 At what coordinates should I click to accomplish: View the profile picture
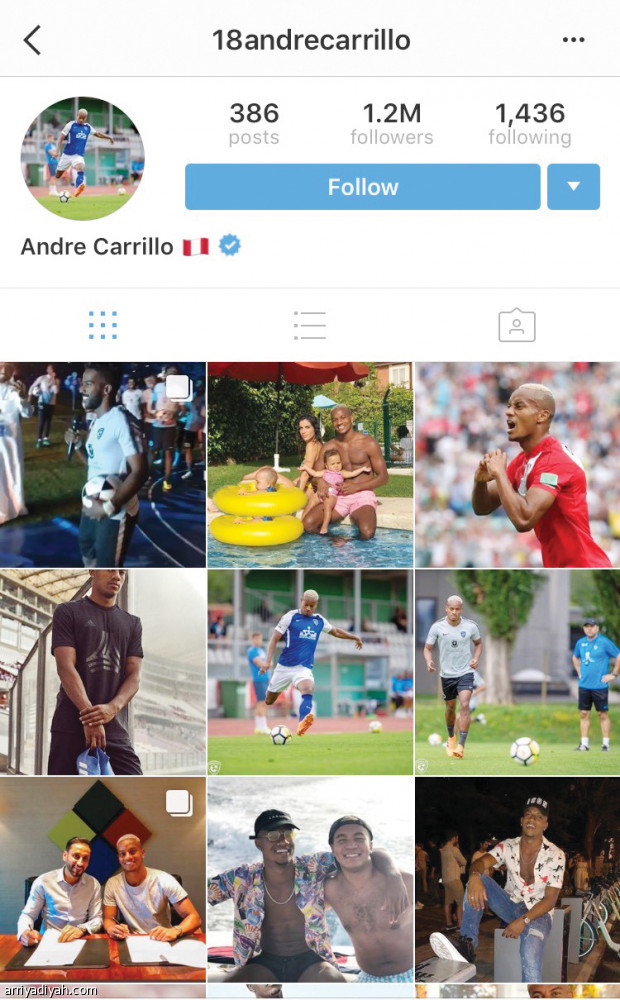click(x=82, y=158)
